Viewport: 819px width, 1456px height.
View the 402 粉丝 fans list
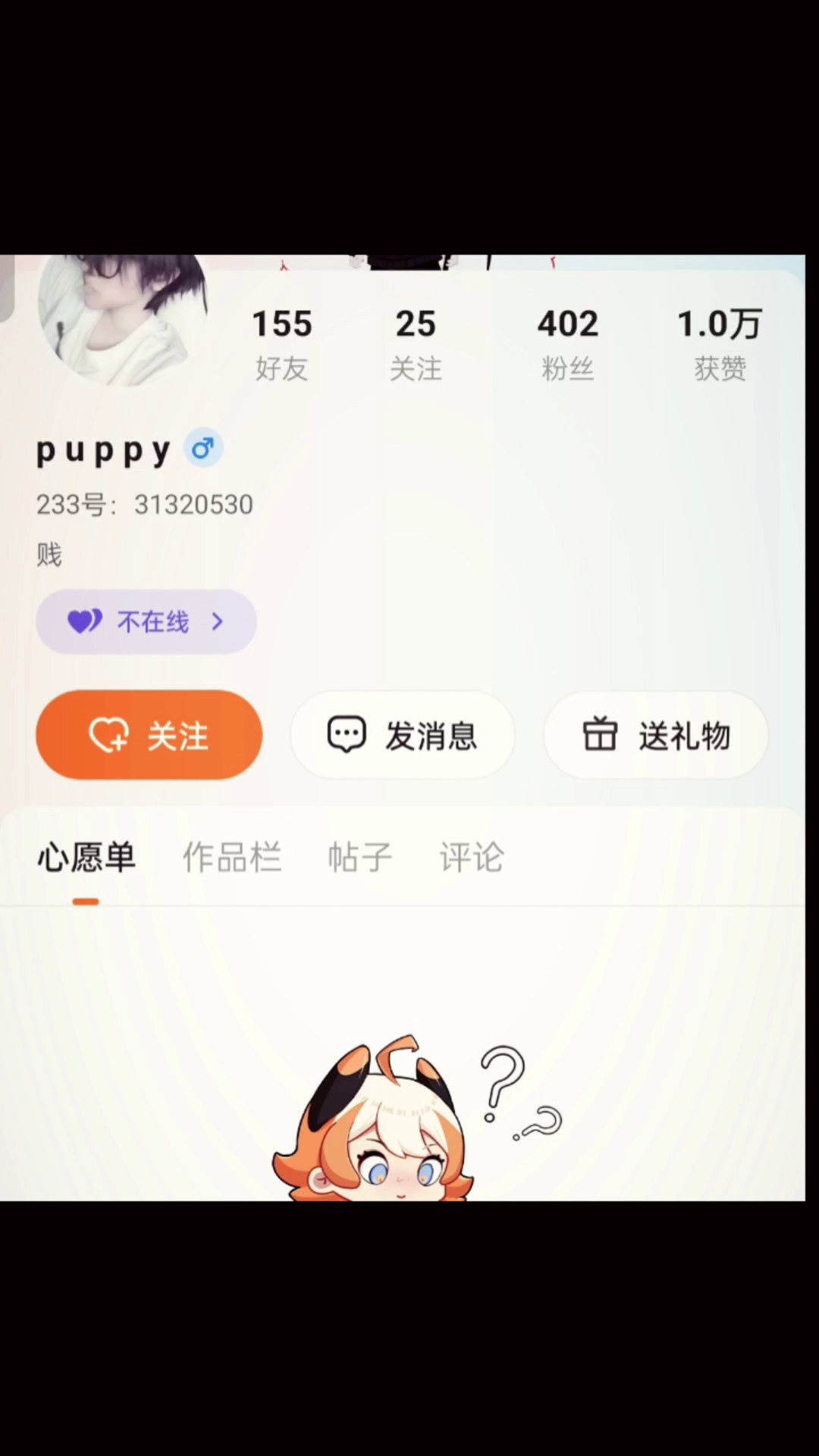pyautogui.click(x=567, y=344)
